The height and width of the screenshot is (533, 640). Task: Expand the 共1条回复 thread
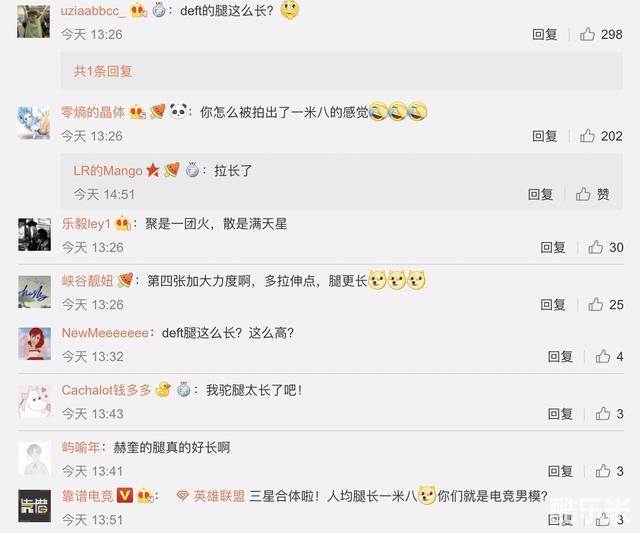tap(103, 72)
